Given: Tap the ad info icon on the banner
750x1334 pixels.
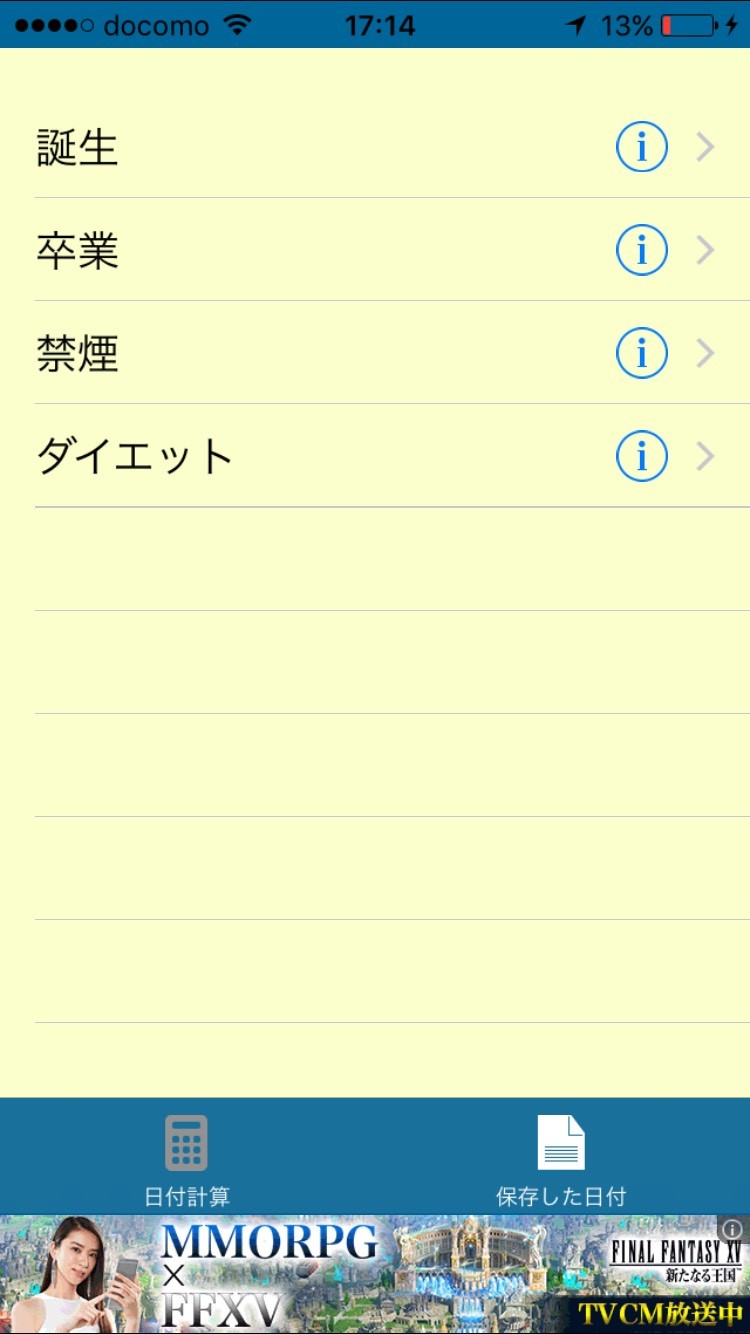Looking at the screenshot, I should coord(732,1229).
